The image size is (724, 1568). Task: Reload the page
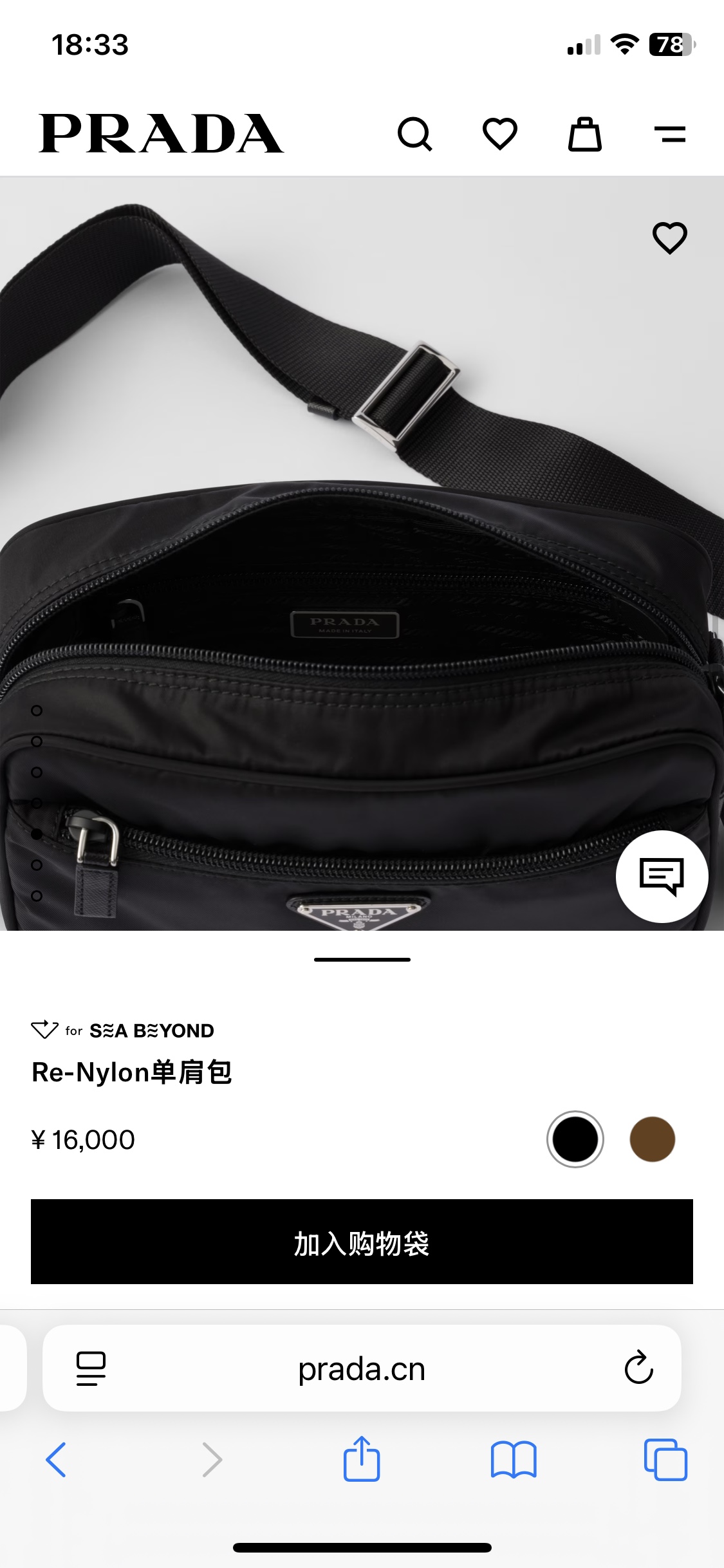point(638,1368)
